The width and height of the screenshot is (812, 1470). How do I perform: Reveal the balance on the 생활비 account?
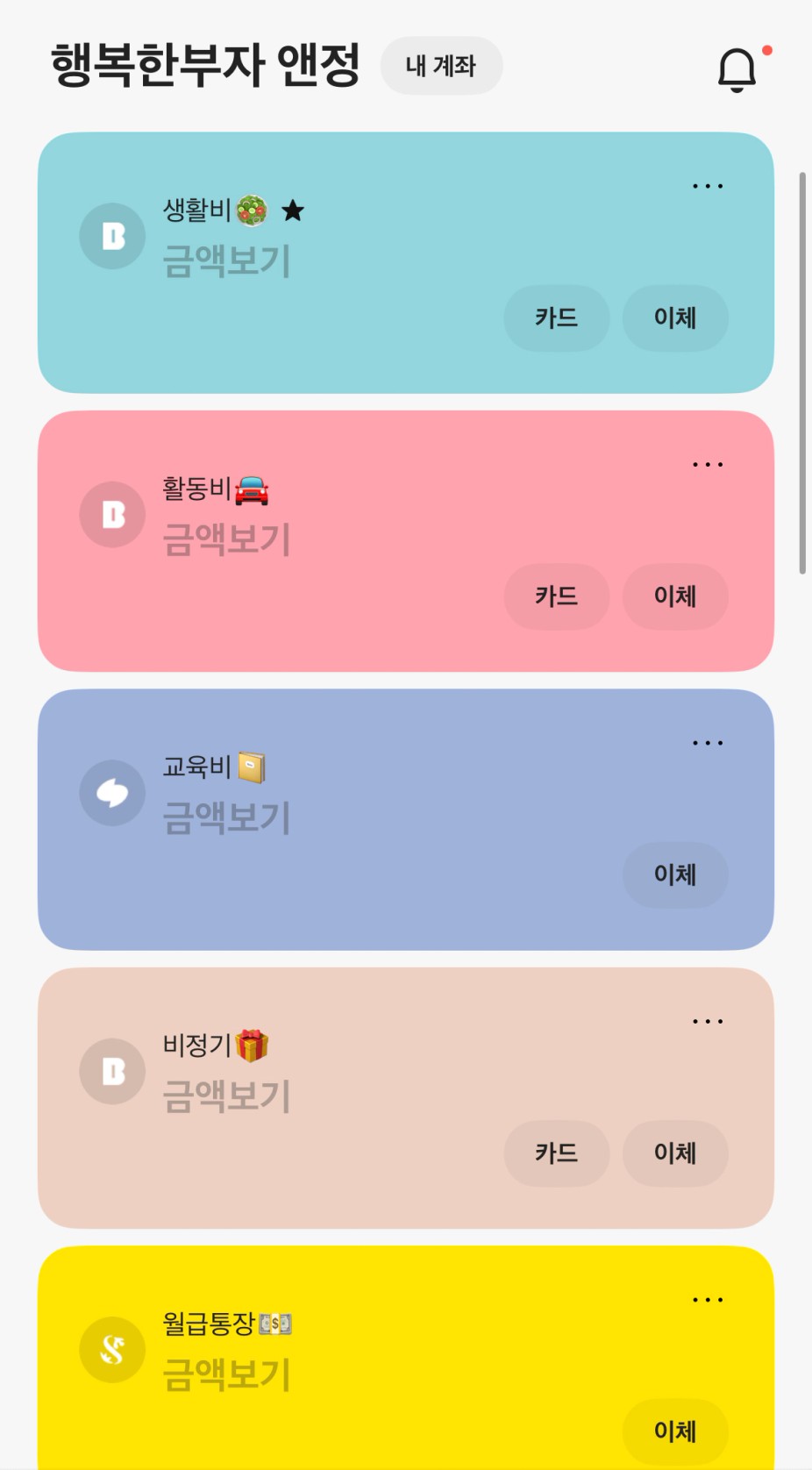[x=226, y=261]
